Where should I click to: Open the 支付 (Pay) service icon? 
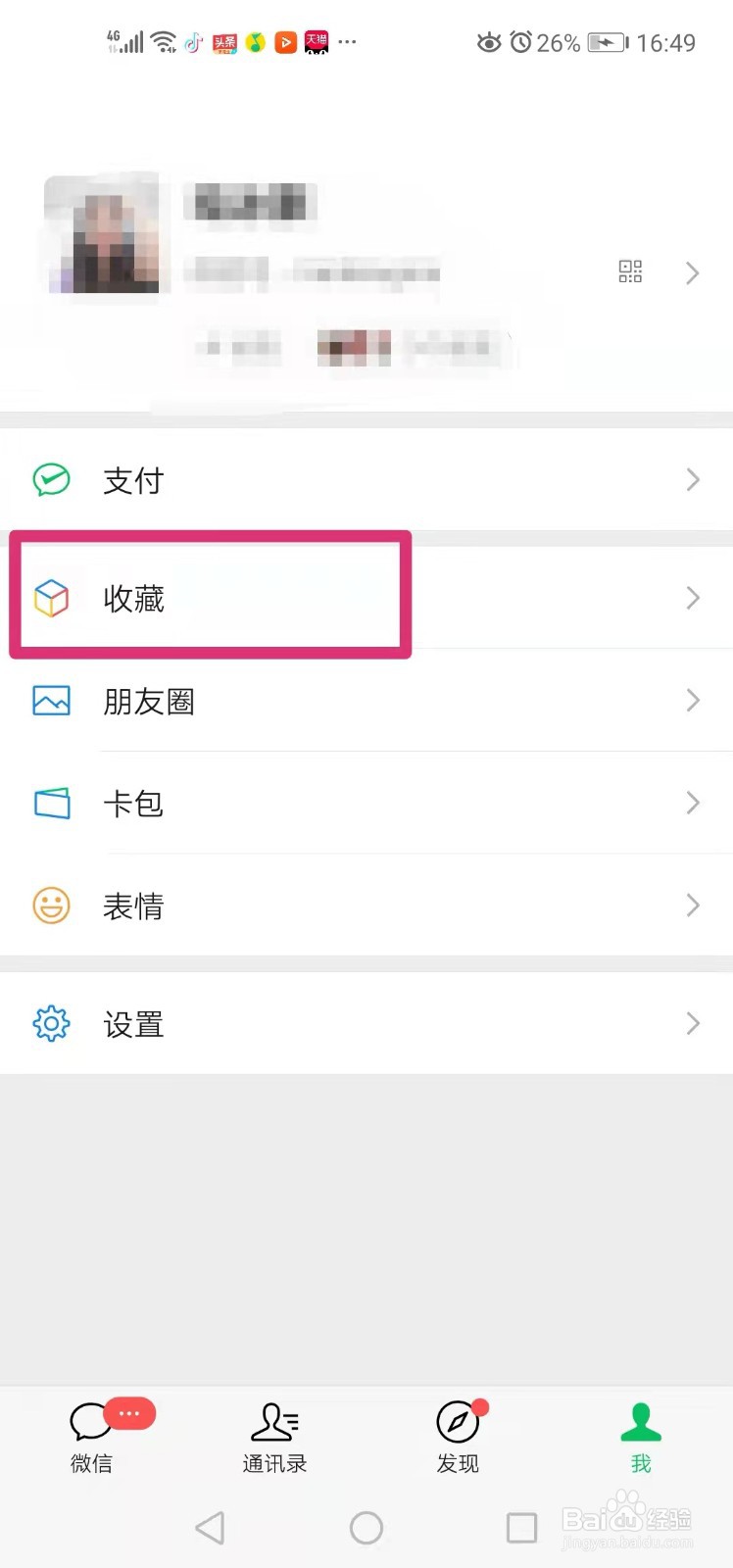coord(51,479)
